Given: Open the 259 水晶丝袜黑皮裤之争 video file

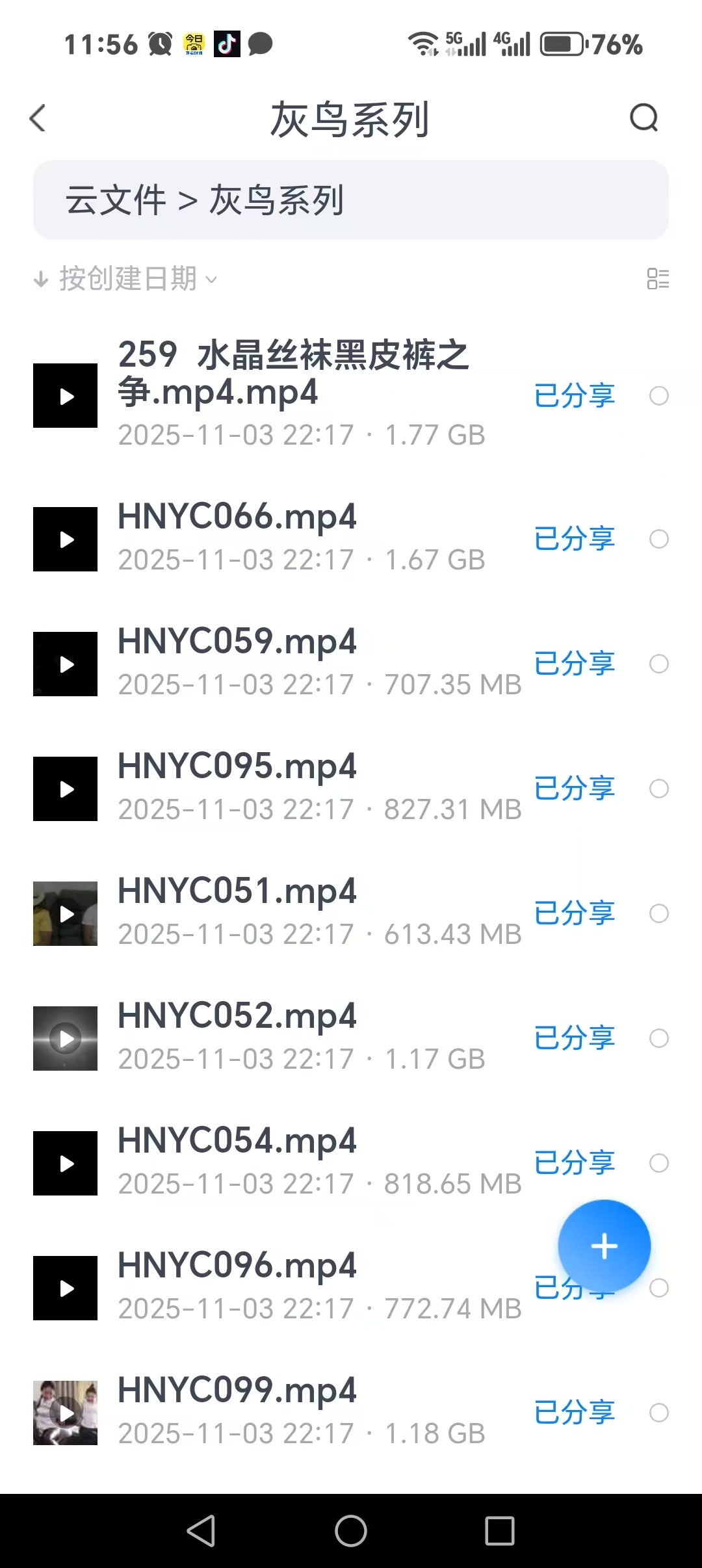Looking at the screenshot, I should (292, 374).
